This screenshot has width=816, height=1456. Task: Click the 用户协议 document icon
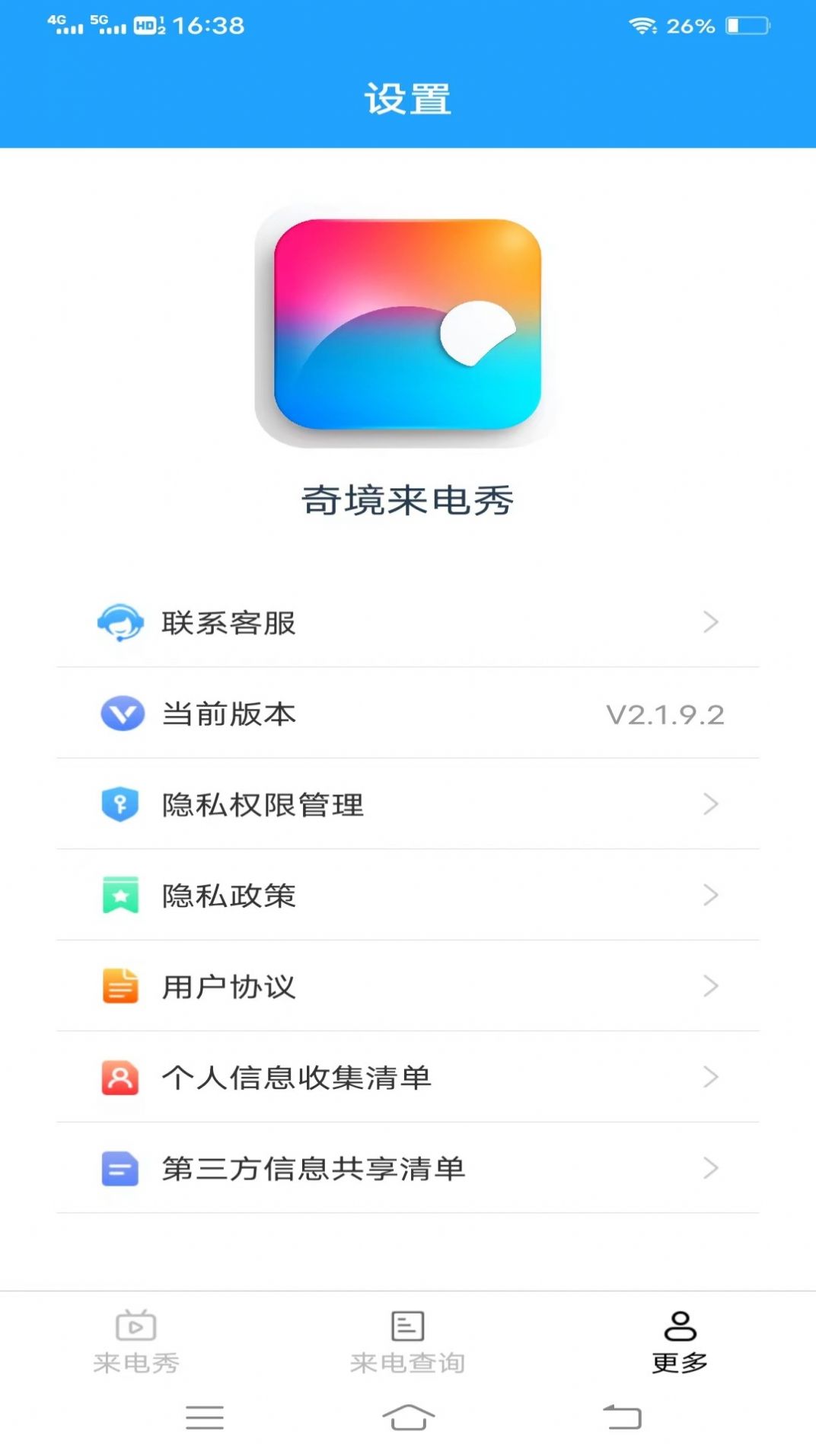pos(122,987)
